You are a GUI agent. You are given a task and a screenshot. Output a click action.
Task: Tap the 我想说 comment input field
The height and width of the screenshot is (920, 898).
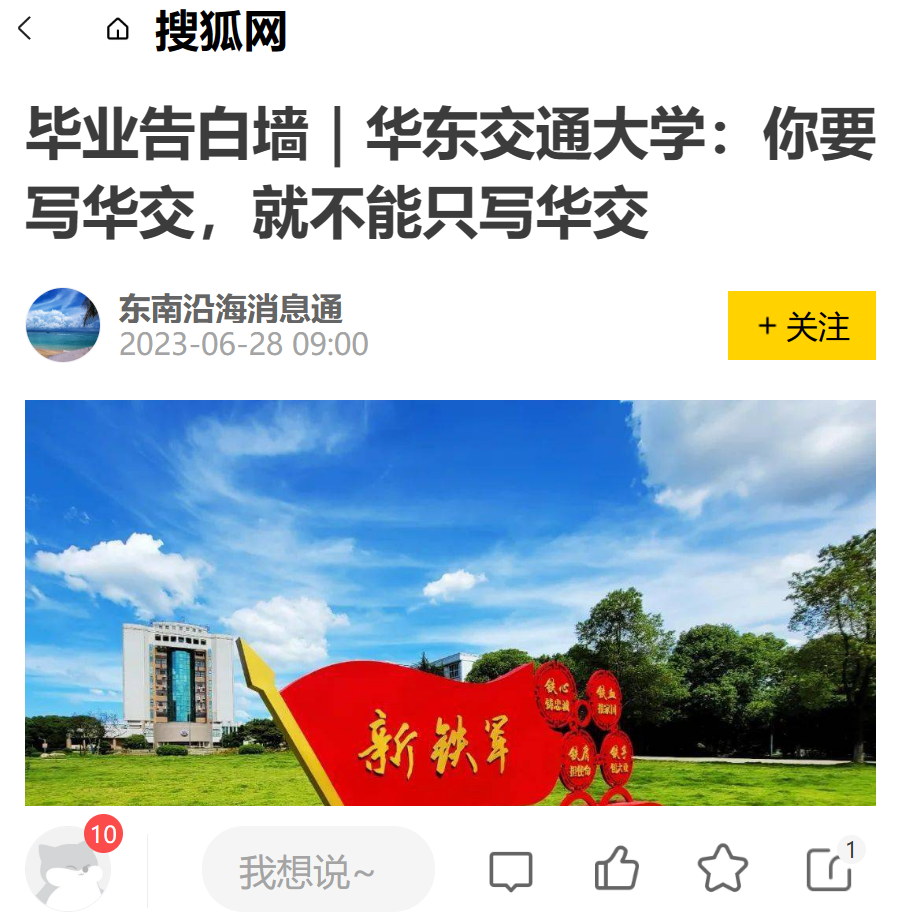click(318, 869)
